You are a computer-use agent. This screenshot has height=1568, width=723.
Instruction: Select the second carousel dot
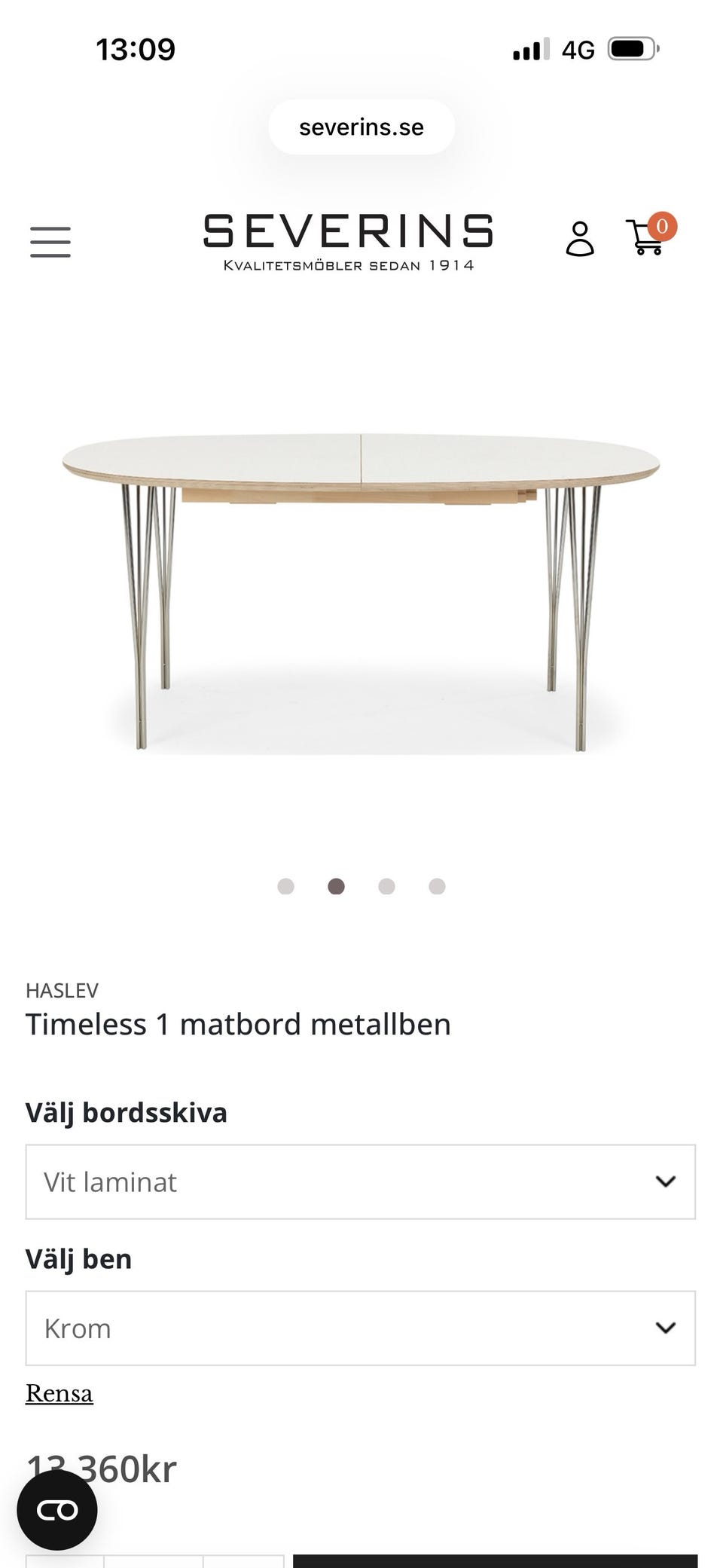tap(336, 887)
